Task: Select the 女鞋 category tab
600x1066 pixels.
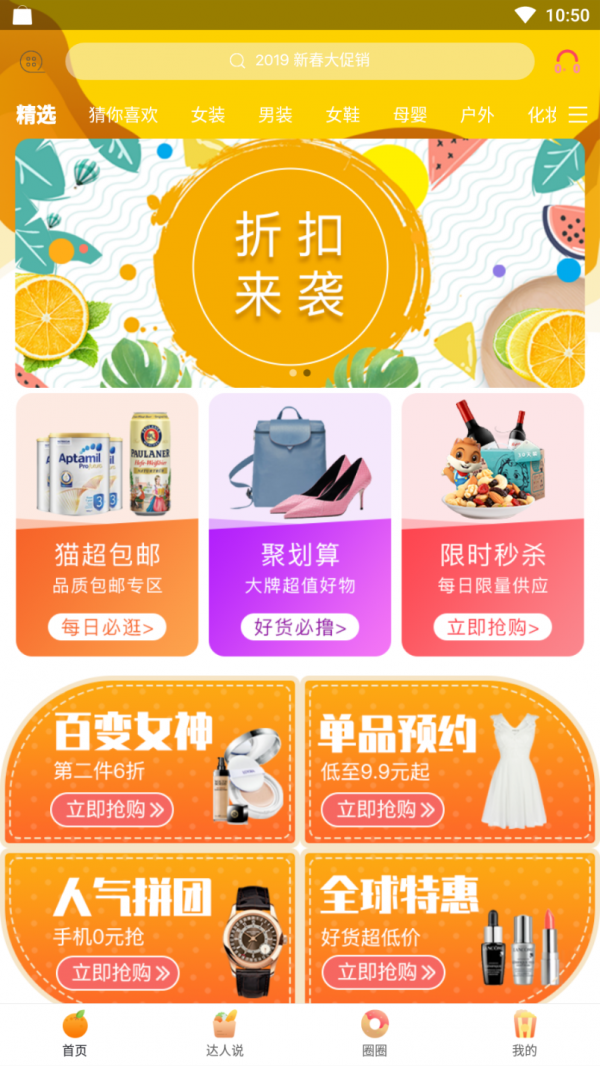Action: click(342, 115)
